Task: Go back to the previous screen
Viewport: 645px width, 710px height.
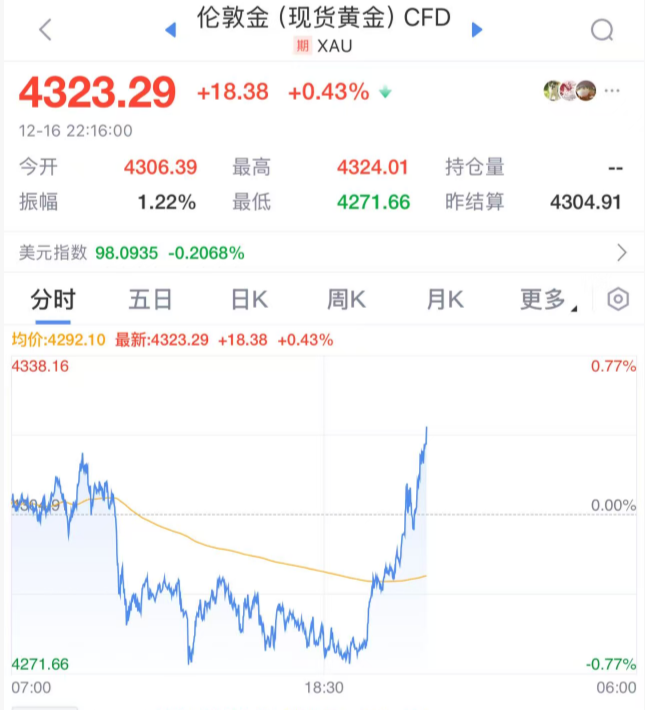Action: 45,30
